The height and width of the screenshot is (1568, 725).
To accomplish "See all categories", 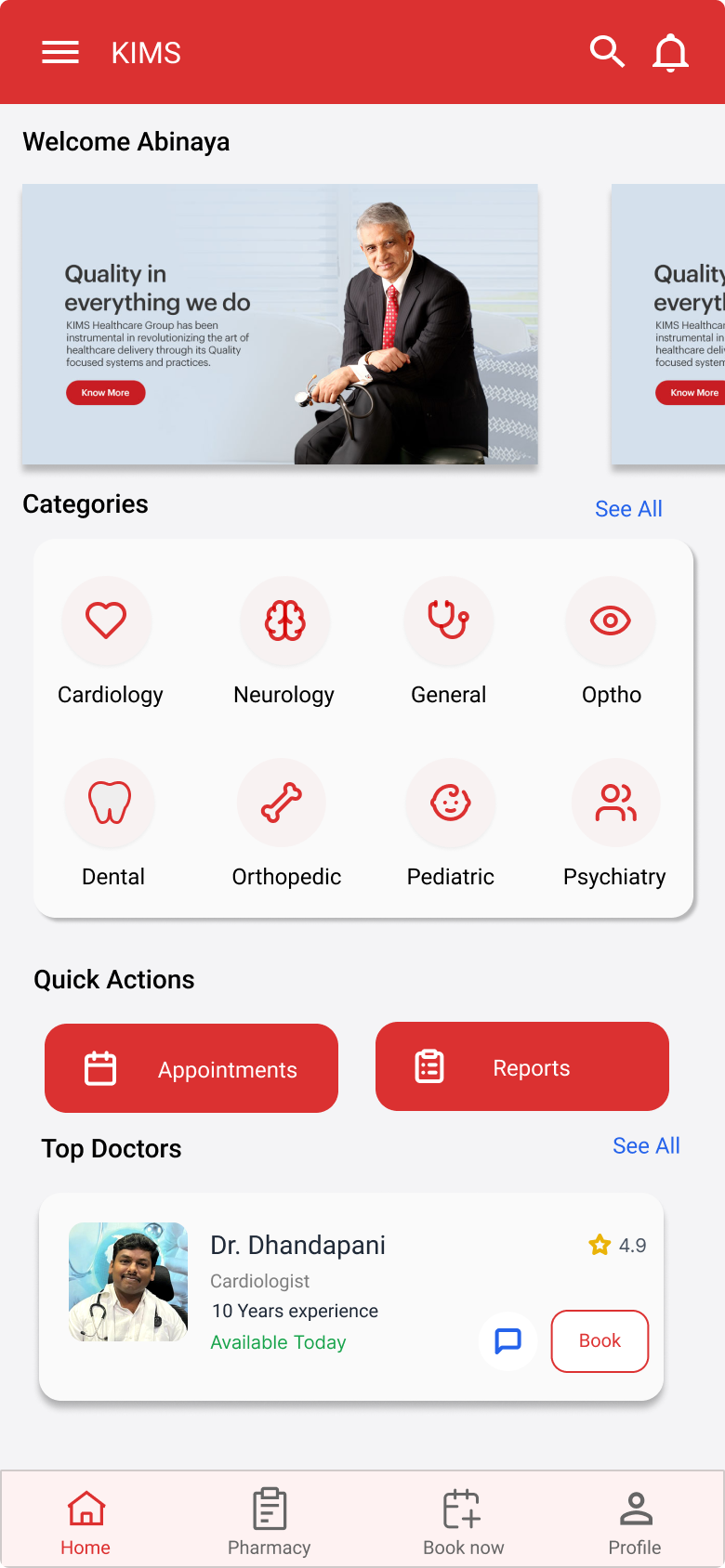I will [628, 509].
